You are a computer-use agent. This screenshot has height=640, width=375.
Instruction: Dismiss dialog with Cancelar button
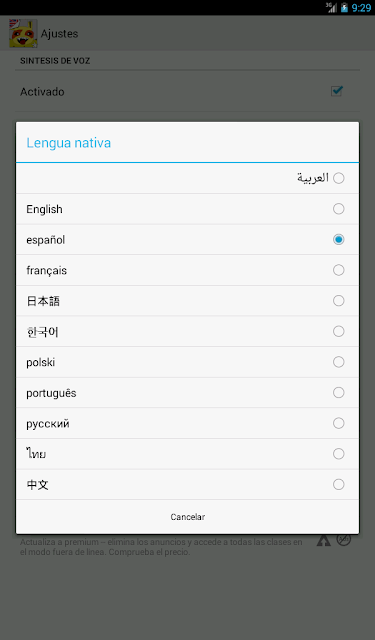click(x=187, y=517)
